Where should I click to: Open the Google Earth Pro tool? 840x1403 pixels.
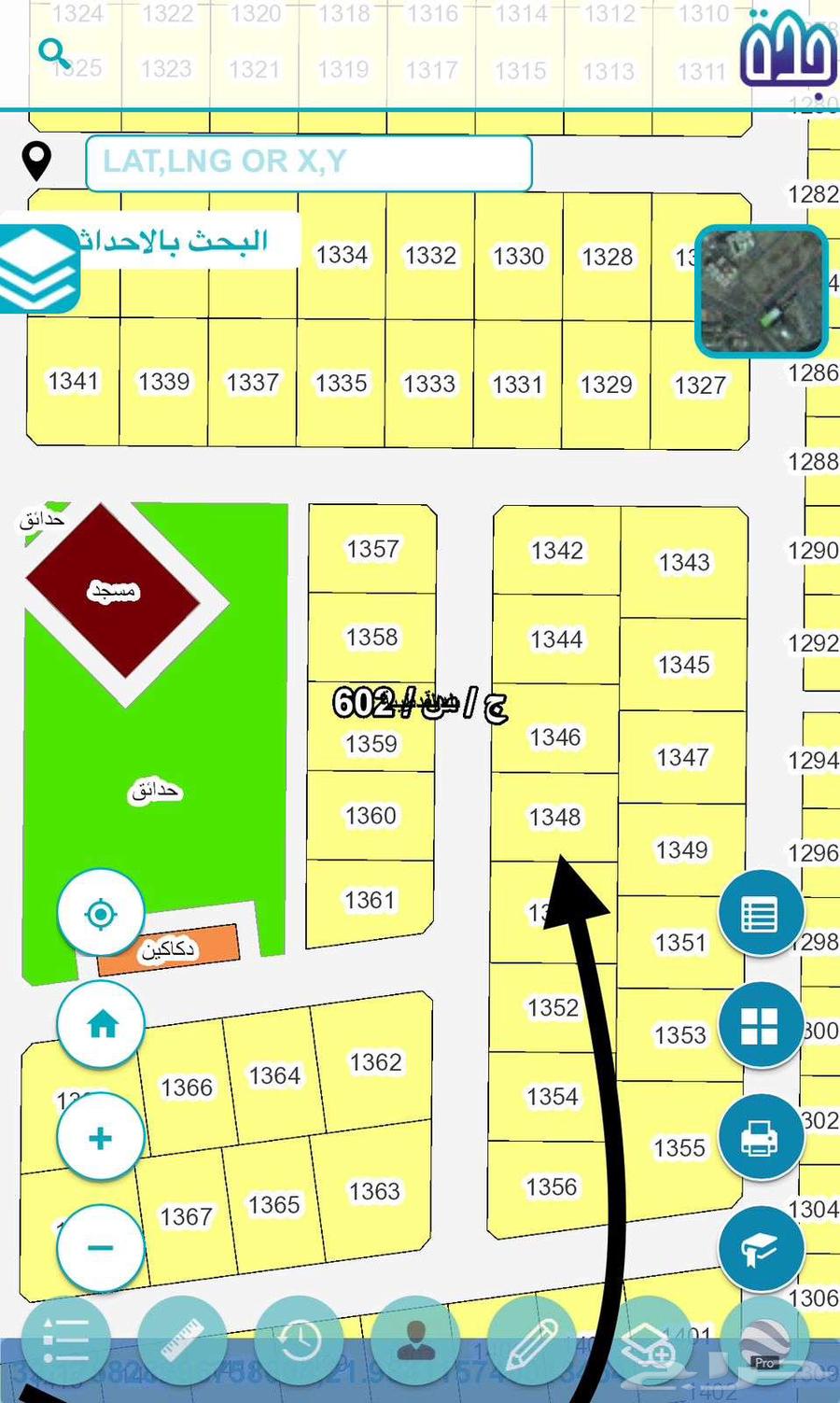(x=765, y=1341)
